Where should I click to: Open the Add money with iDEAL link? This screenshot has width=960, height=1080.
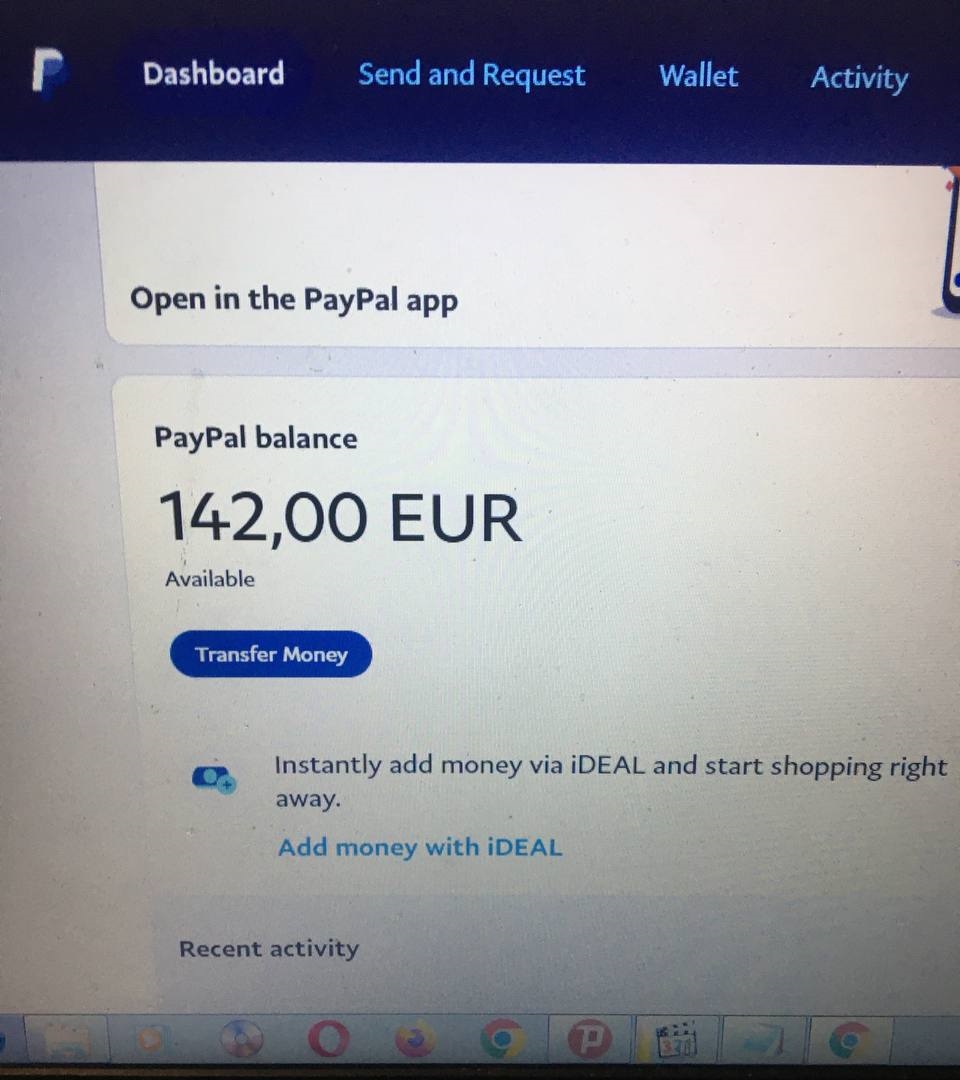[420, 848]
